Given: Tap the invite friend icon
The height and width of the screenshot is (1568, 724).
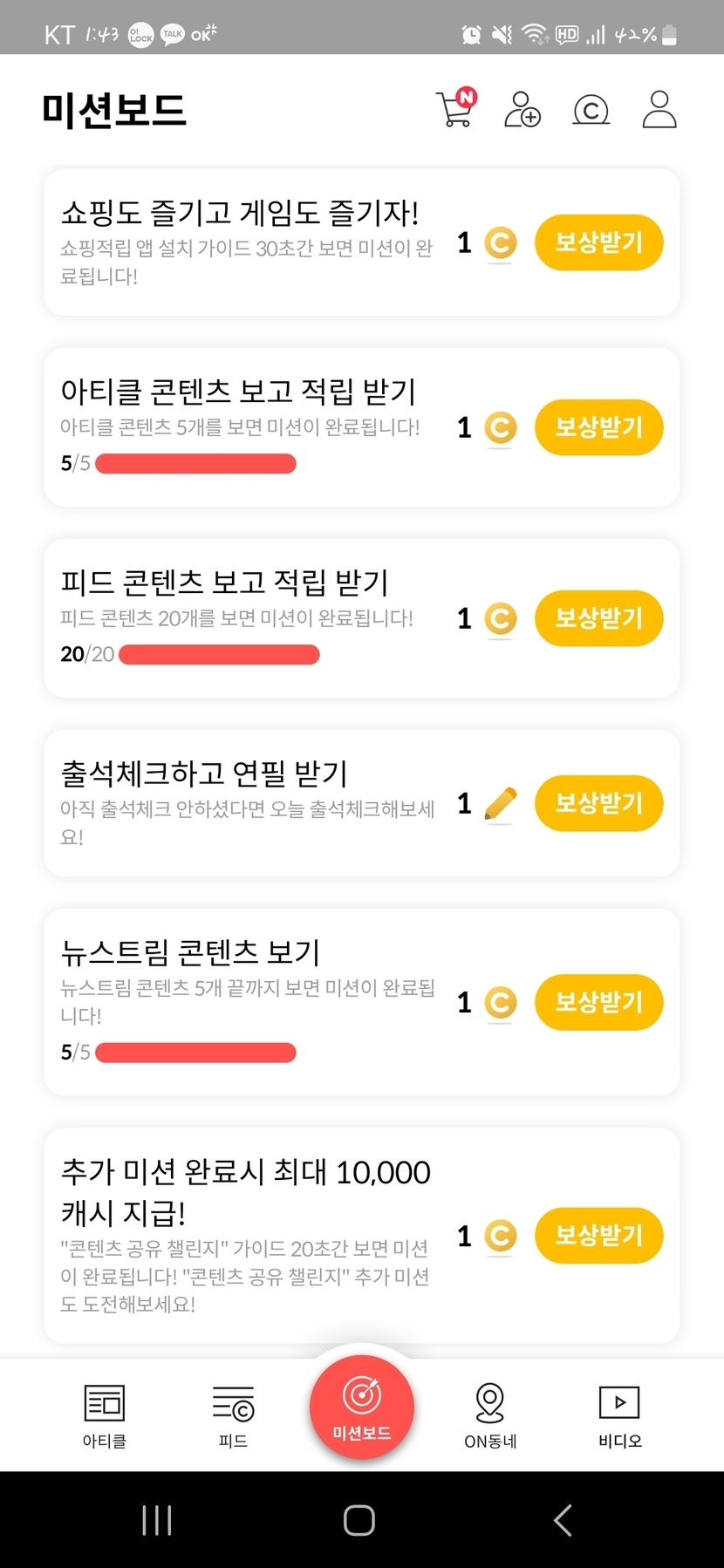Looking at the screenshot, I should (523, 110).
